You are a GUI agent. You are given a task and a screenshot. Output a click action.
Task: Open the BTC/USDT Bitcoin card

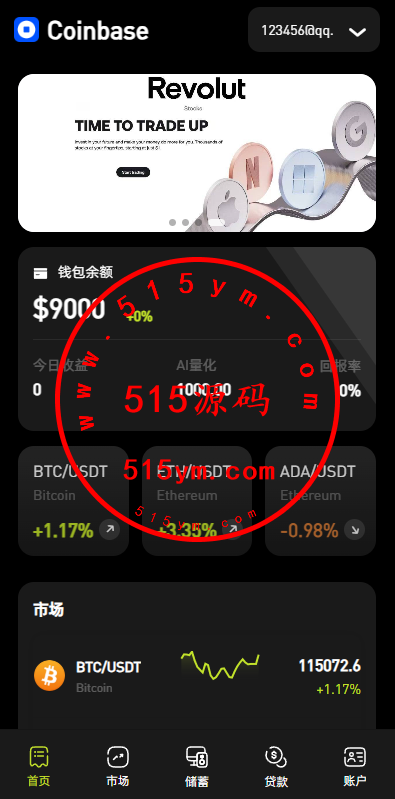coord(73,501)
